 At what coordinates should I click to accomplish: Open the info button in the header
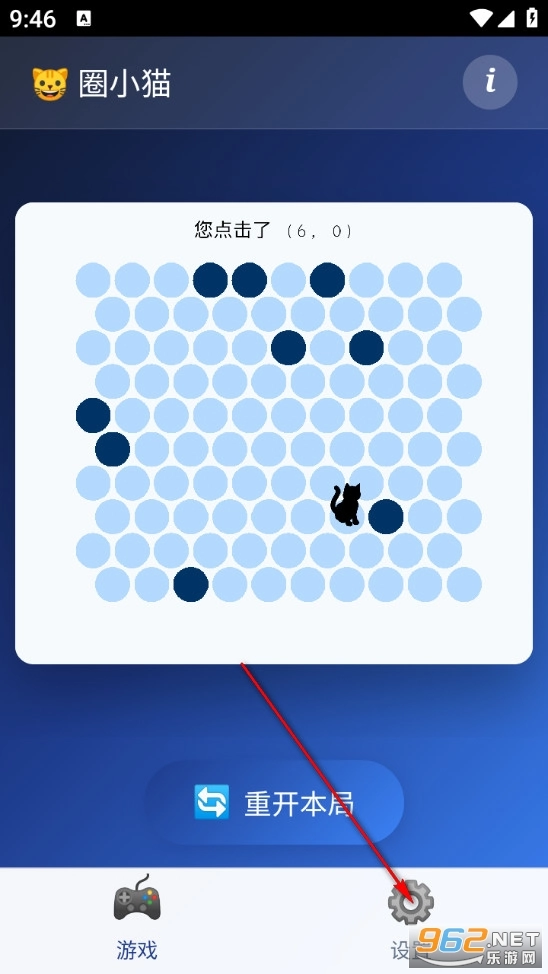(x=490, y=81)
